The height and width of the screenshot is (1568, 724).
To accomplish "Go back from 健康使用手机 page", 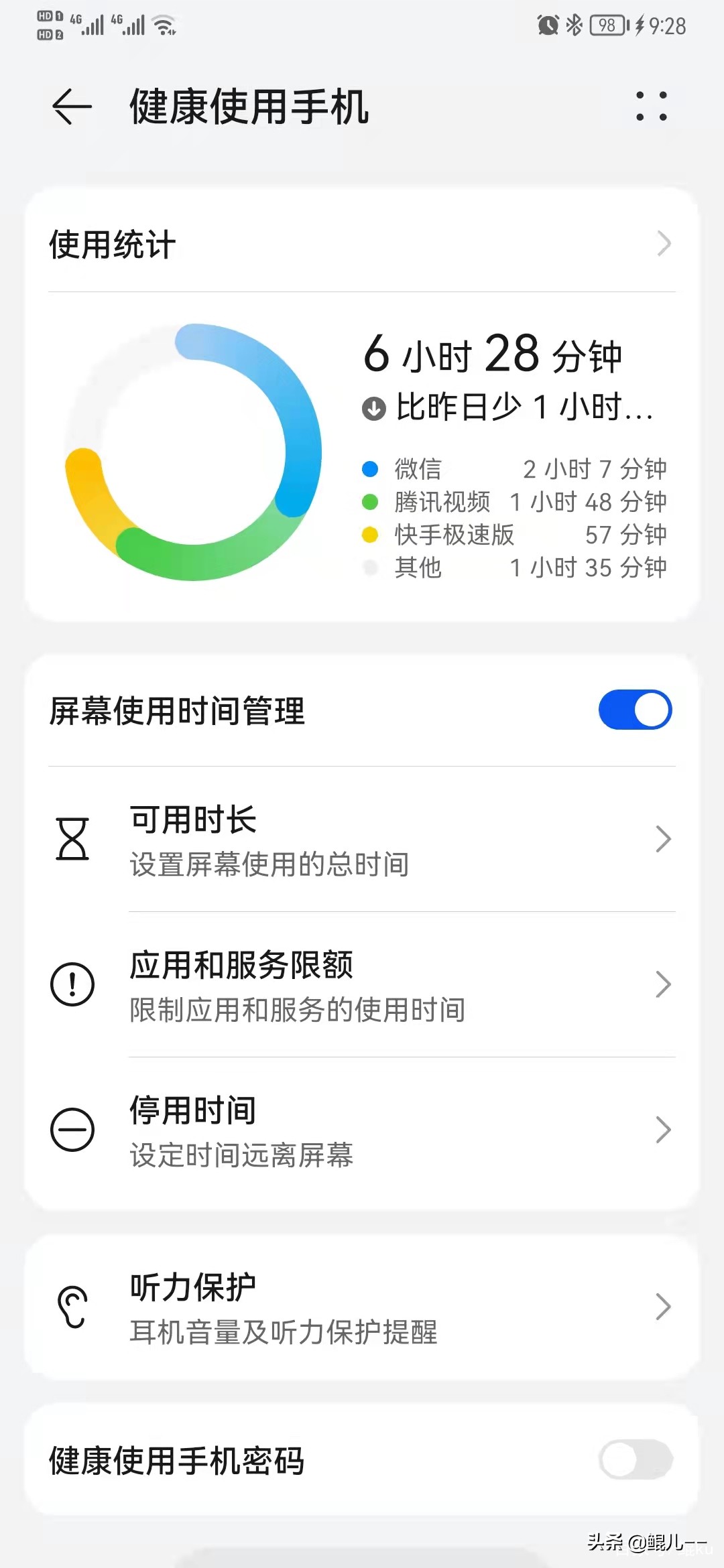I will pyautogui.click(x=72, y=107).
